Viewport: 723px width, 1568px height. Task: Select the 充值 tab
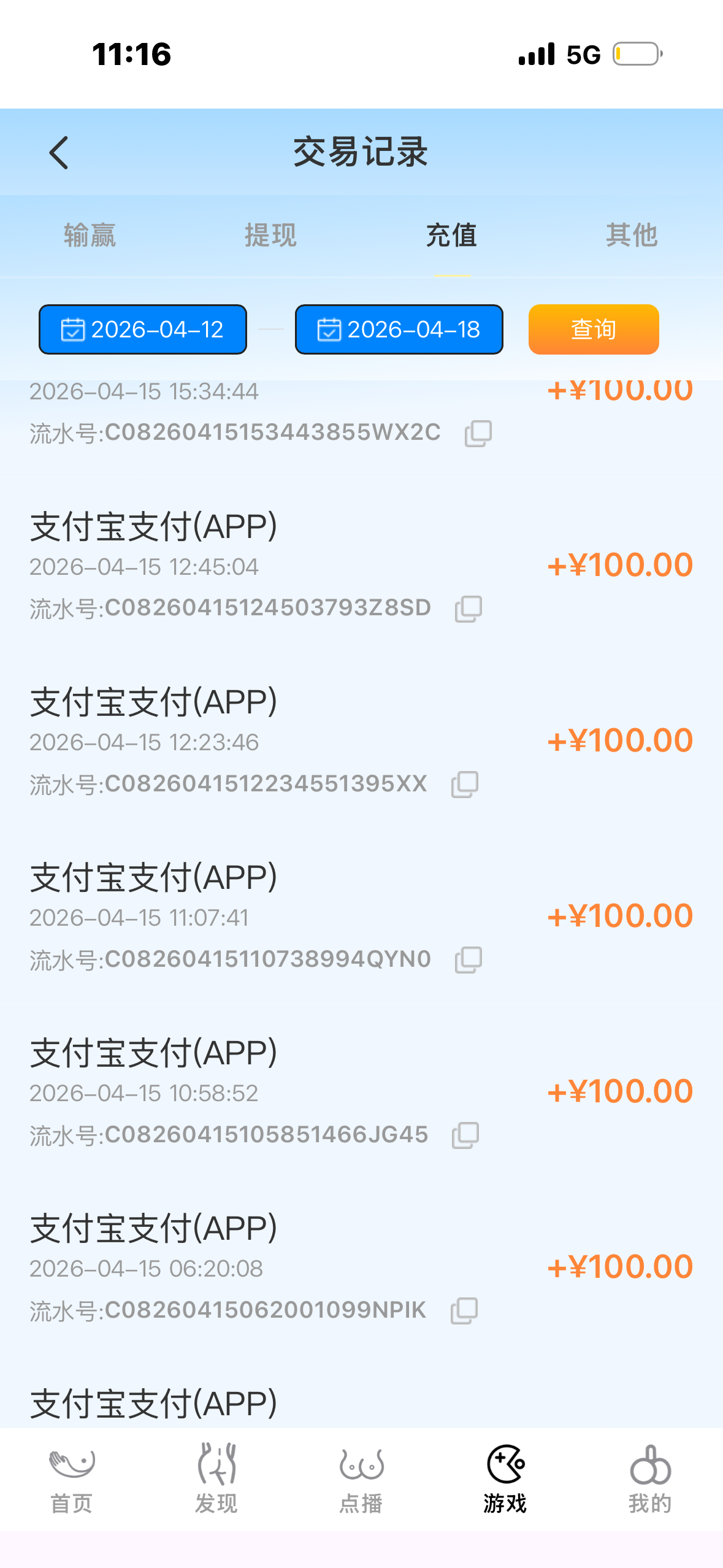452,236
